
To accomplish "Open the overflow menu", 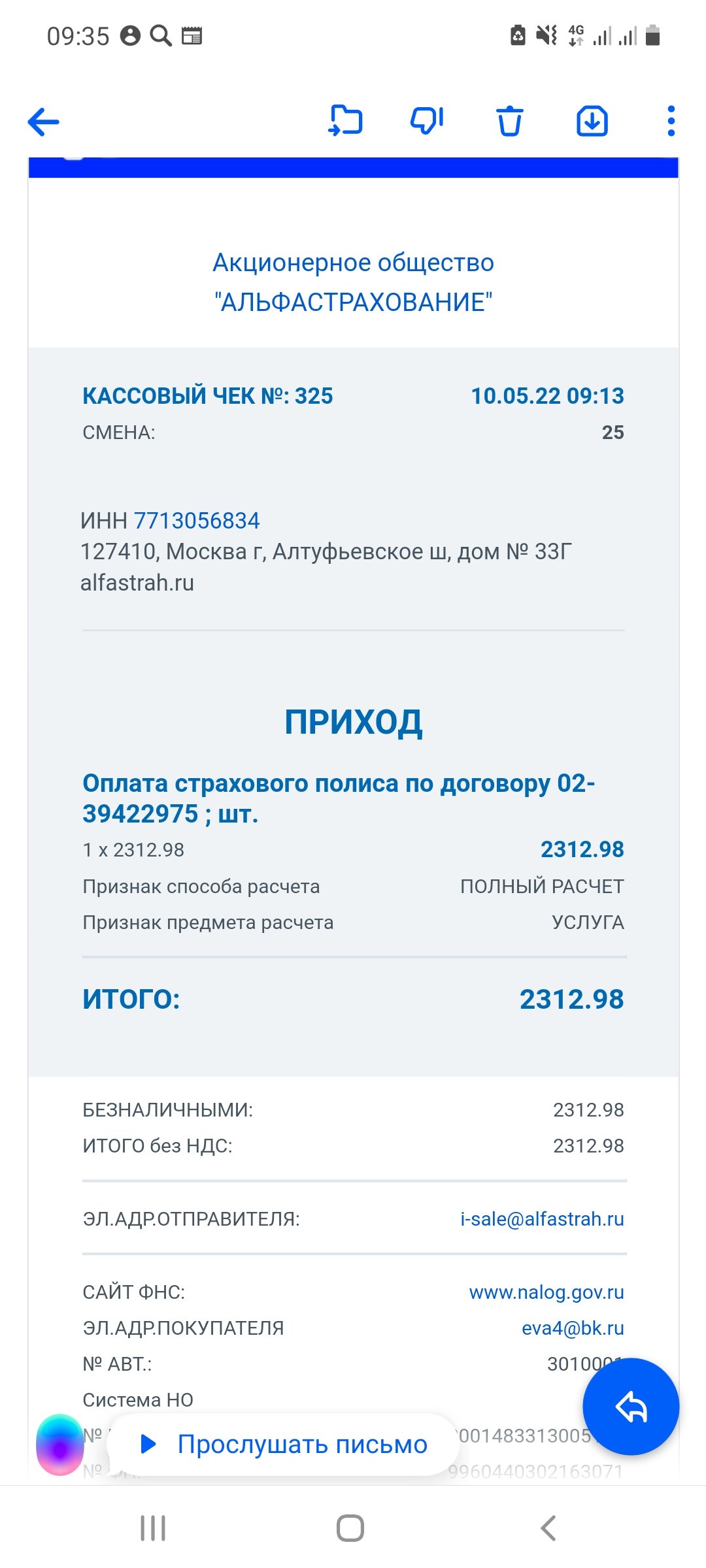I will click(671, 121).
